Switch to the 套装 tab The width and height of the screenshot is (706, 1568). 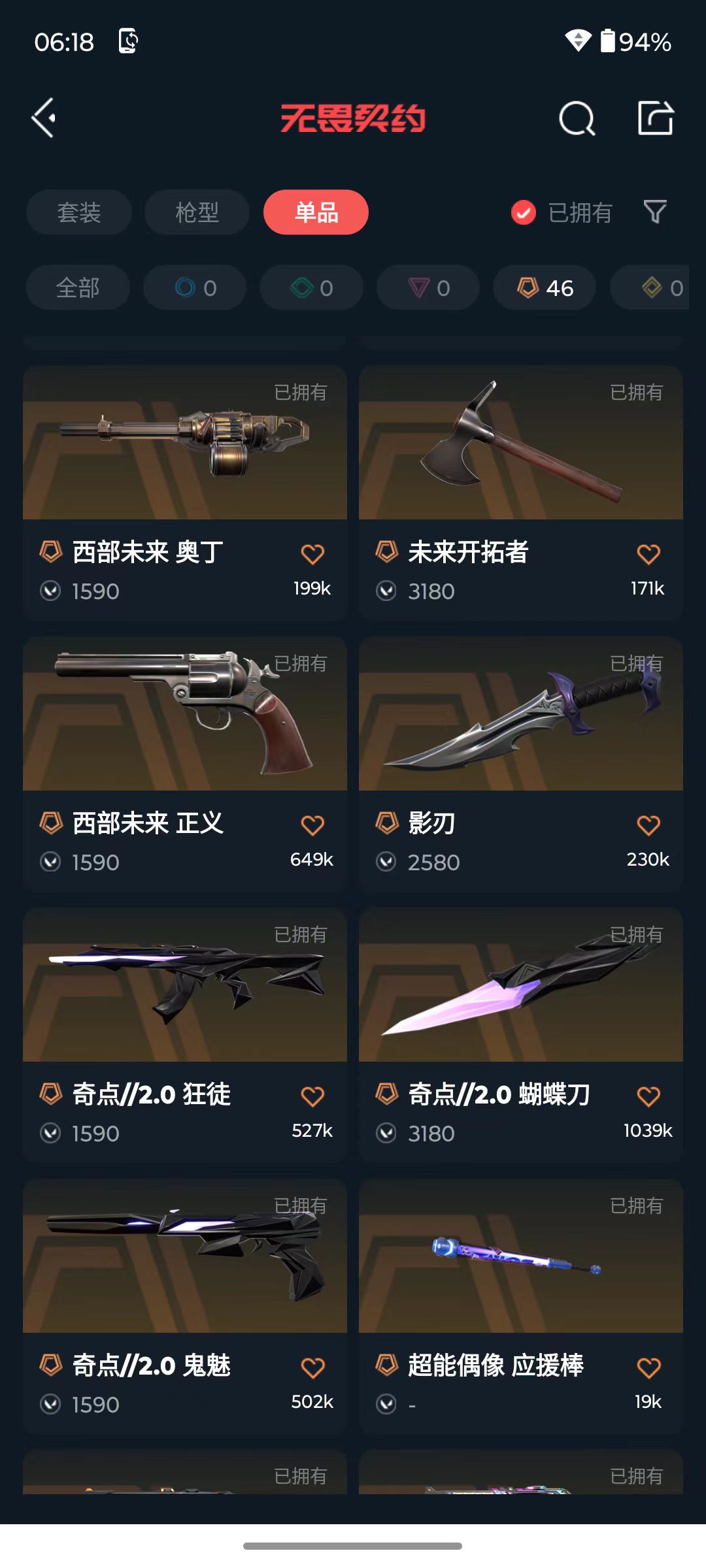(x=79, y=212)
